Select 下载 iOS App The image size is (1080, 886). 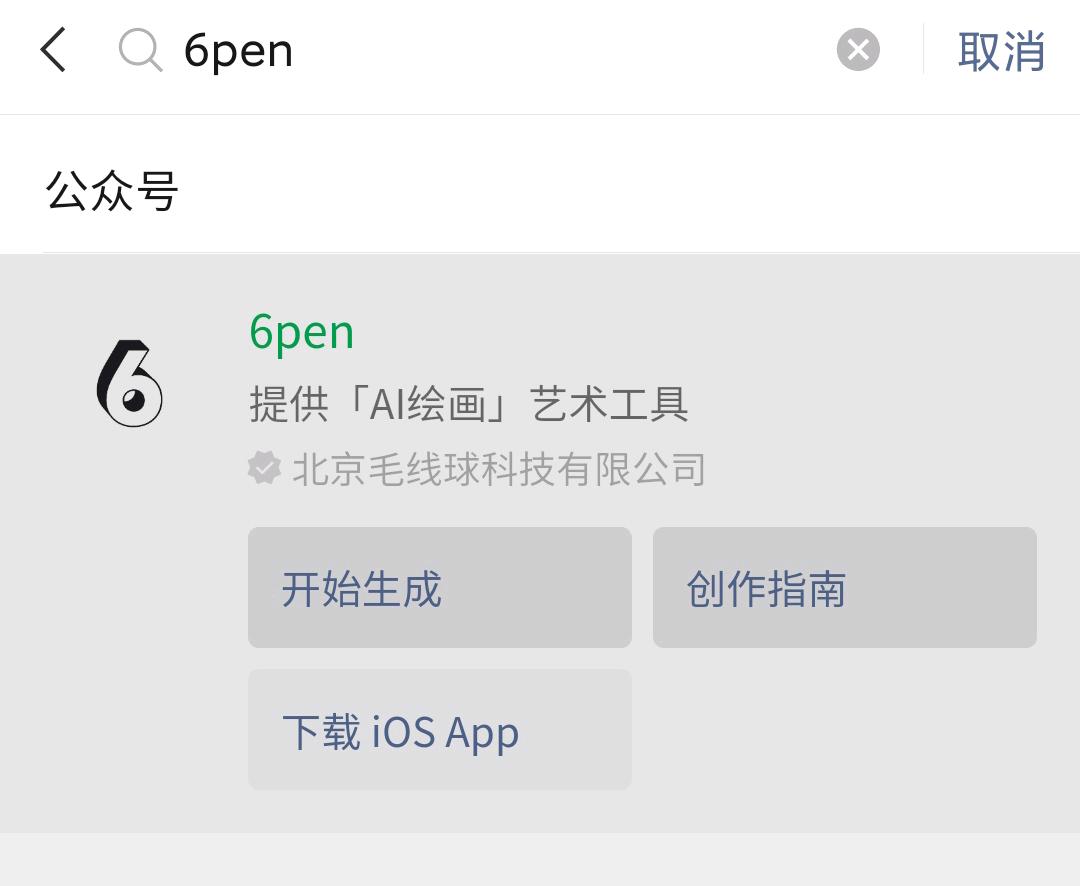click(439, 730)
